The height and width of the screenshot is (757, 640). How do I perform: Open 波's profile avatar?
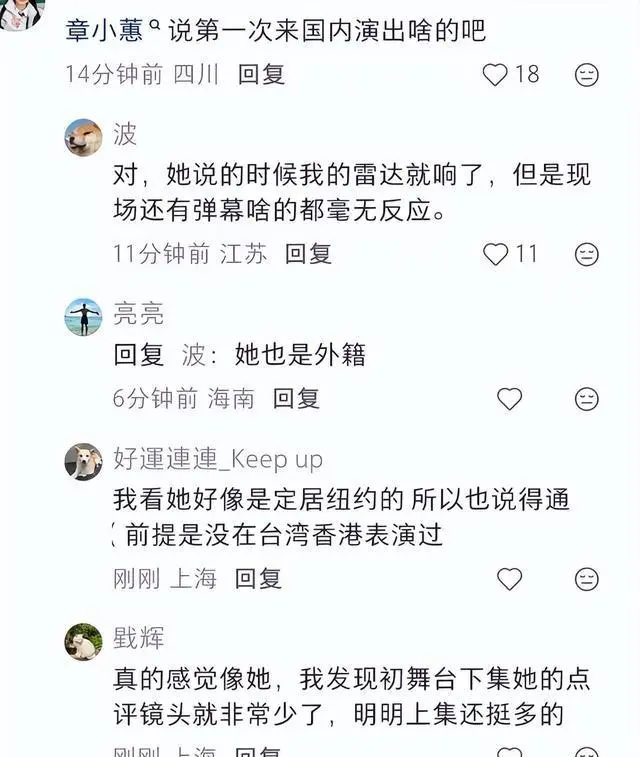click(83, 137)
